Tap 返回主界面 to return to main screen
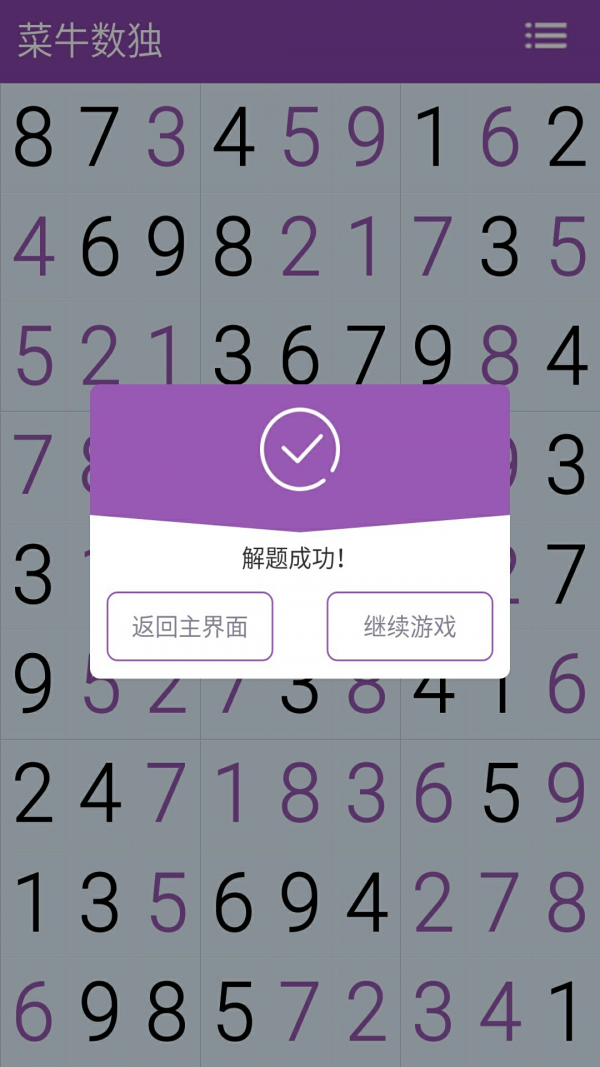Image resolution: width=600 pixels, height=1067 pixels. [190, 627]
